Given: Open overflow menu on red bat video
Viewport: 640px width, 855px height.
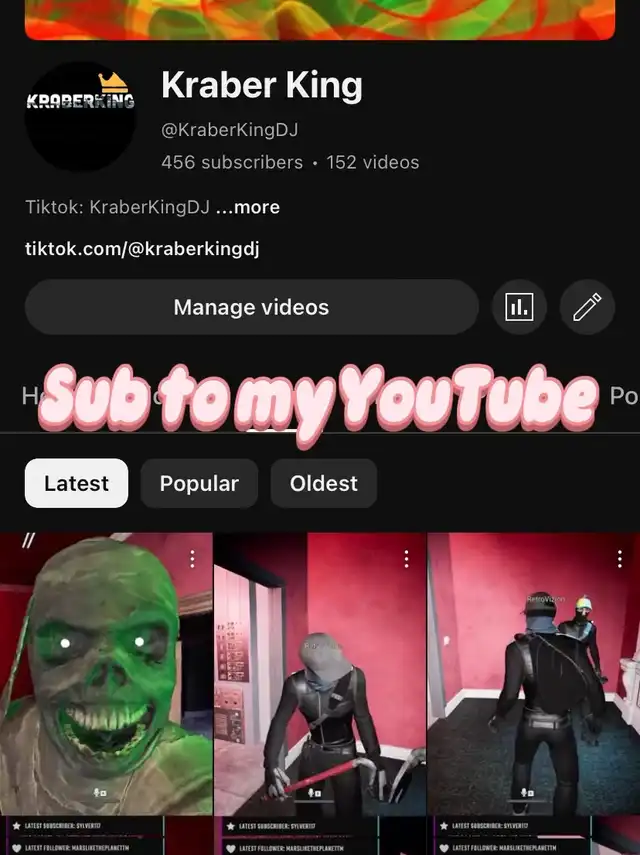Looking at the screenshot, I should (406, 559).
